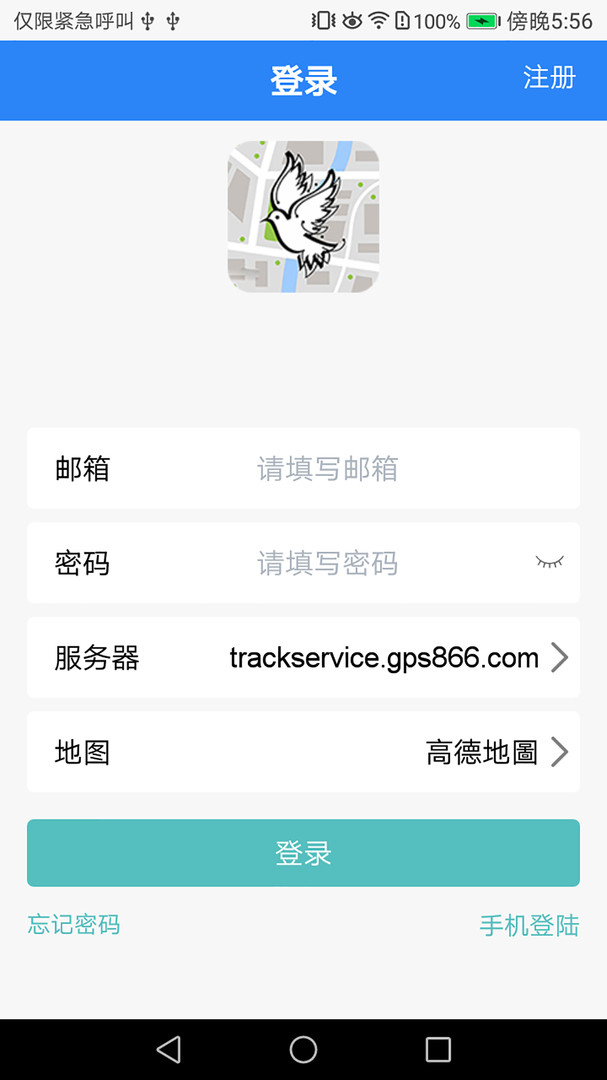This screenshot has height=1080, width=607.
Task: Choose a map provider in the 地图 row
Action: coord(303,751)
